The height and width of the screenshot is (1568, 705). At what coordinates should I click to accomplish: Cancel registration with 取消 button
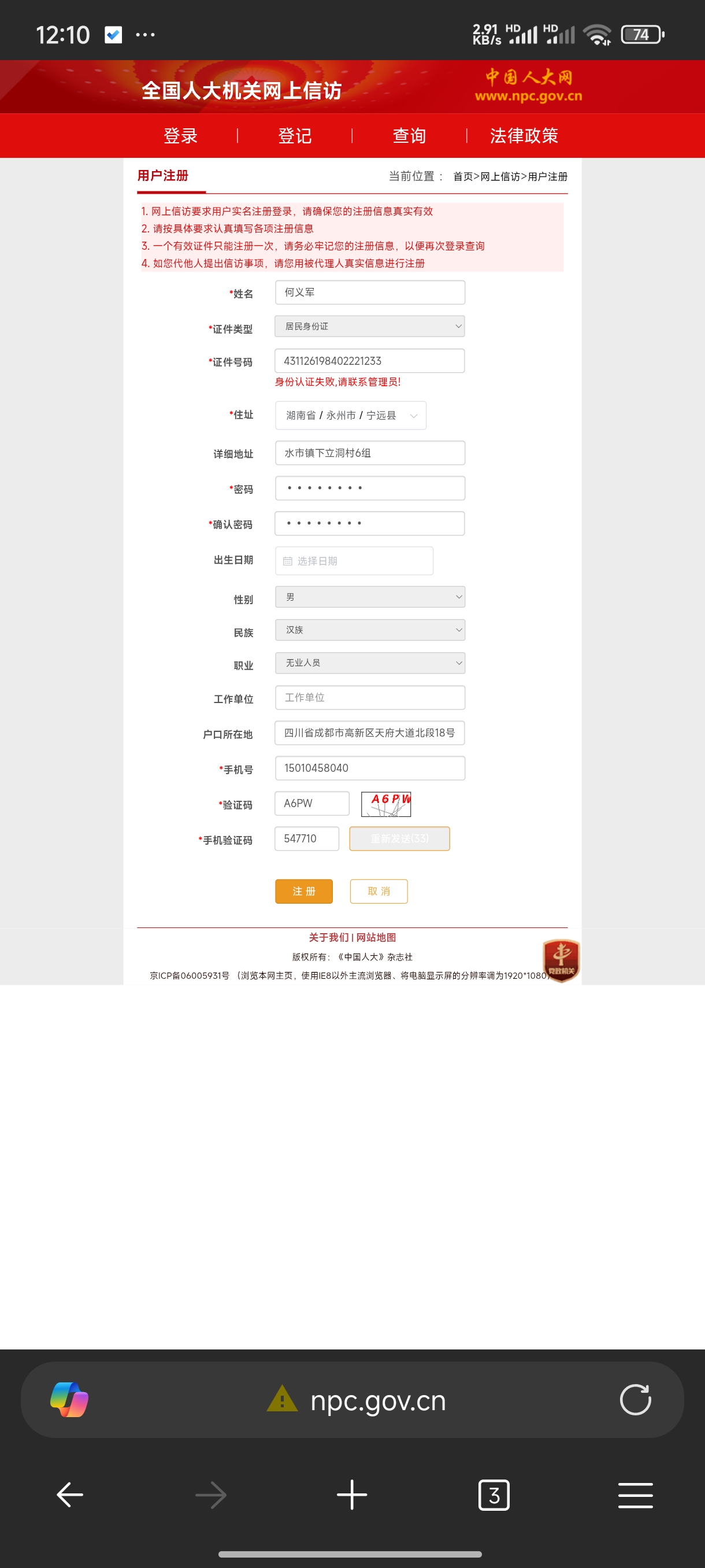[379, 891]
